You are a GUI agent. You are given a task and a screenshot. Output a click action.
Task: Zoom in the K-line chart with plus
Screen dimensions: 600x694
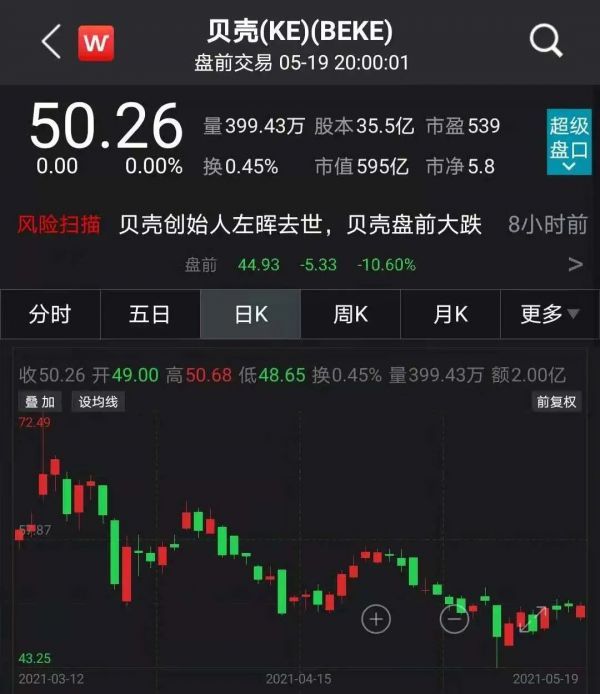click(x=376, y=620)
